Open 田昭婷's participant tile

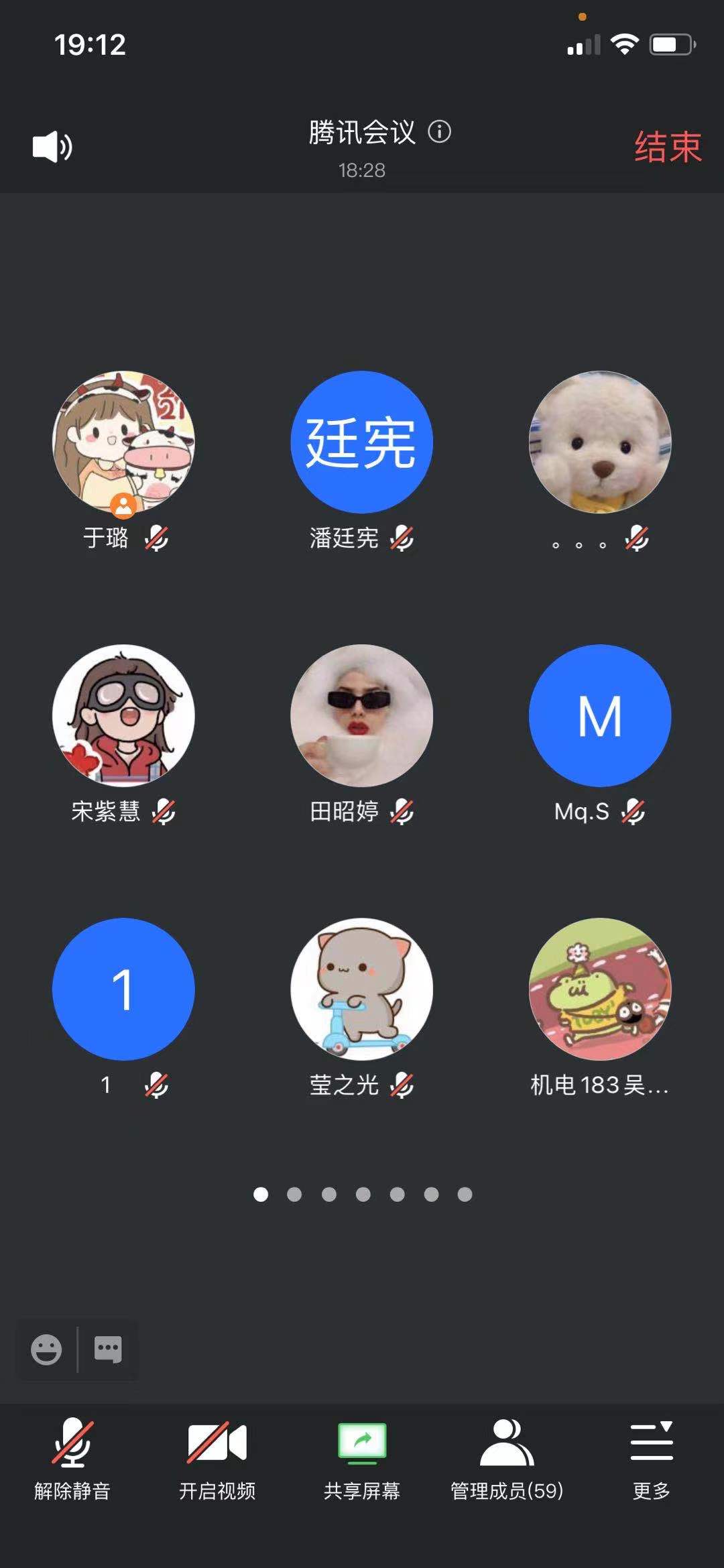point(361,716)
